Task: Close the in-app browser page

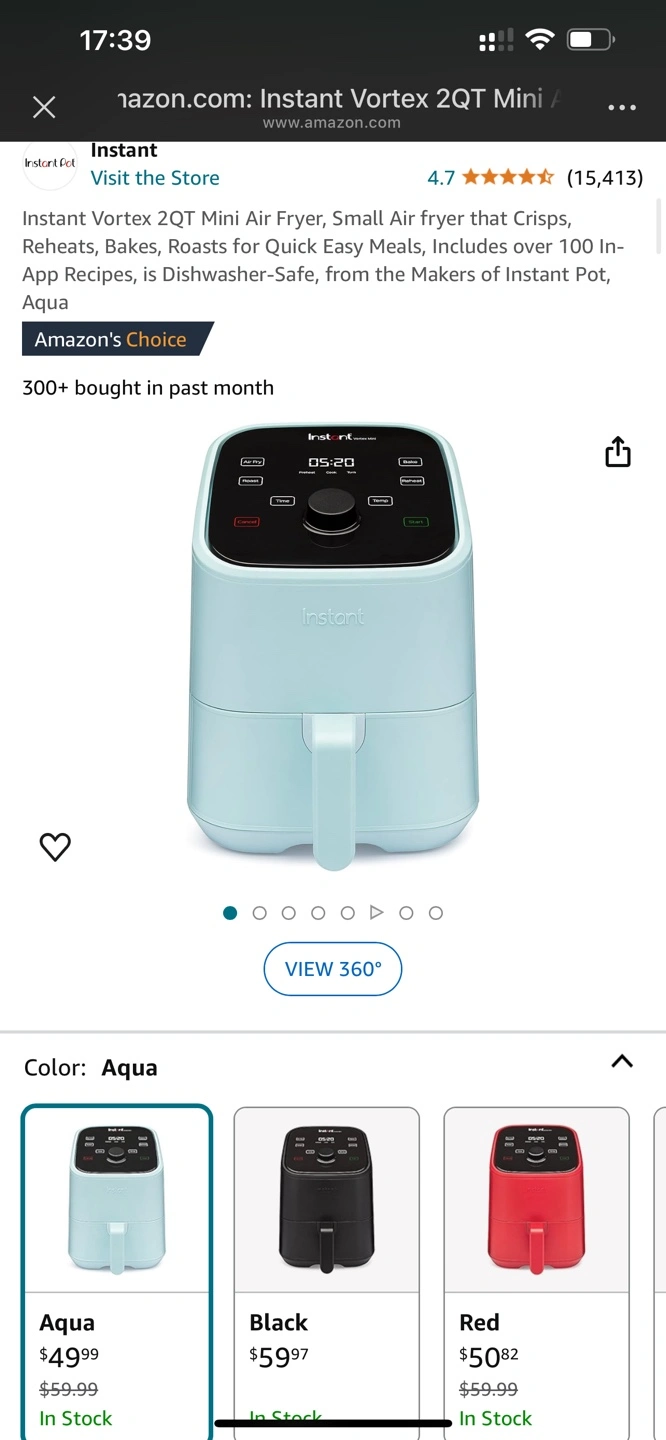Action: click(x=44, y=107)
